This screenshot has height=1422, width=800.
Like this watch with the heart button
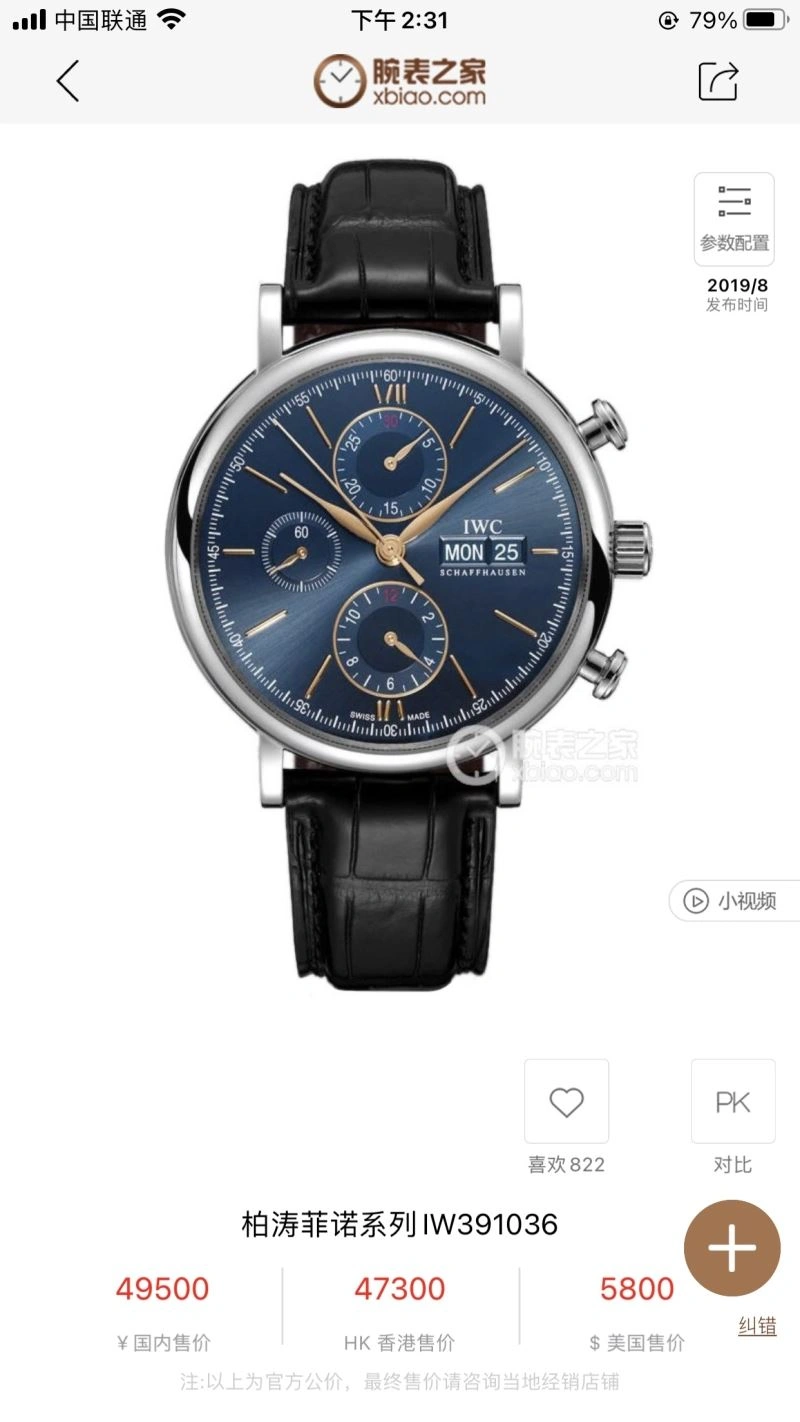566,1102
